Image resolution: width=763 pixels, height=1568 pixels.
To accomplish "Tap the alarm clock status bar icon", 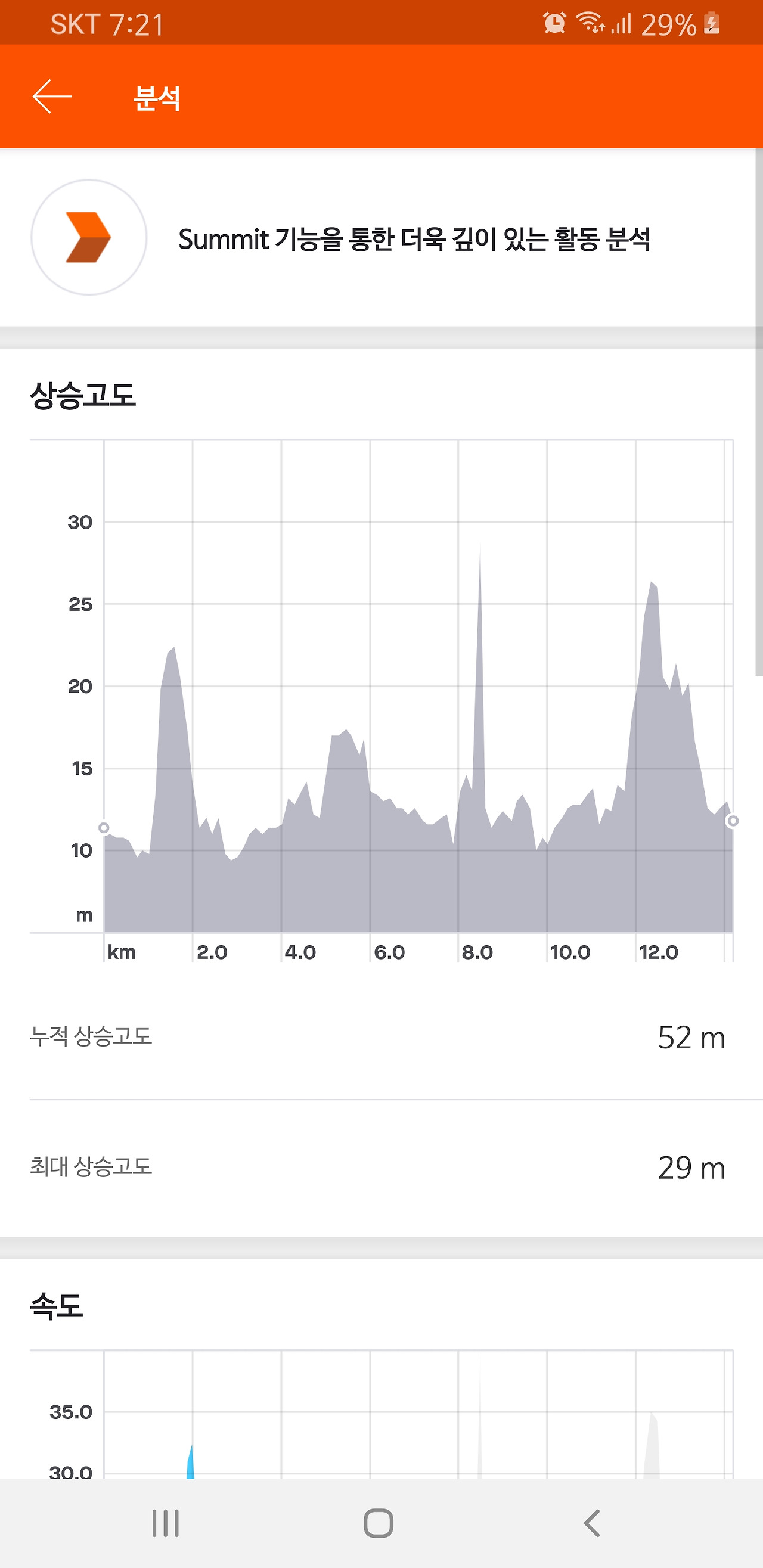I will point(554,23).
